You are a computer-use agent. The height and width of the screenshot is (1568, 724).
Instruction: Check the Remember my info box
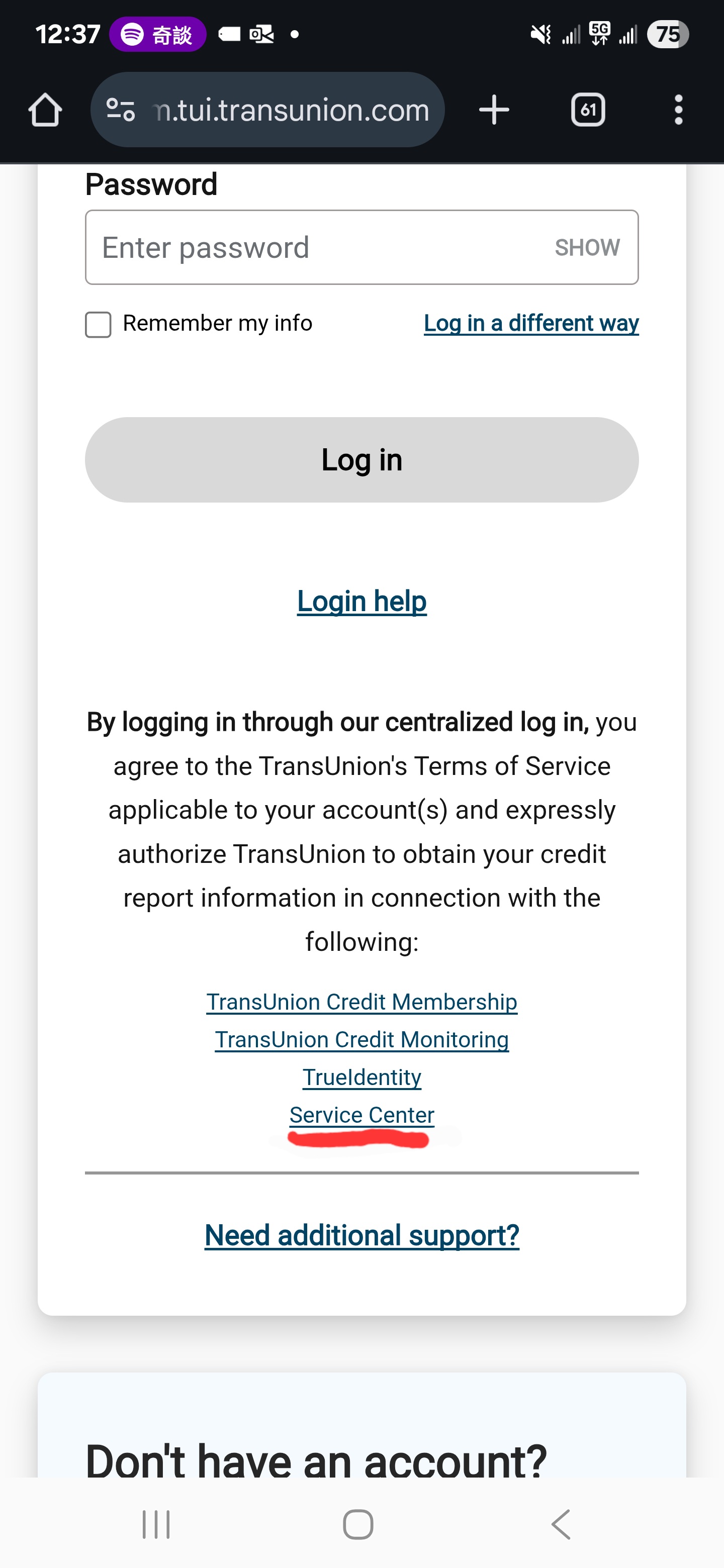(98, 325)
